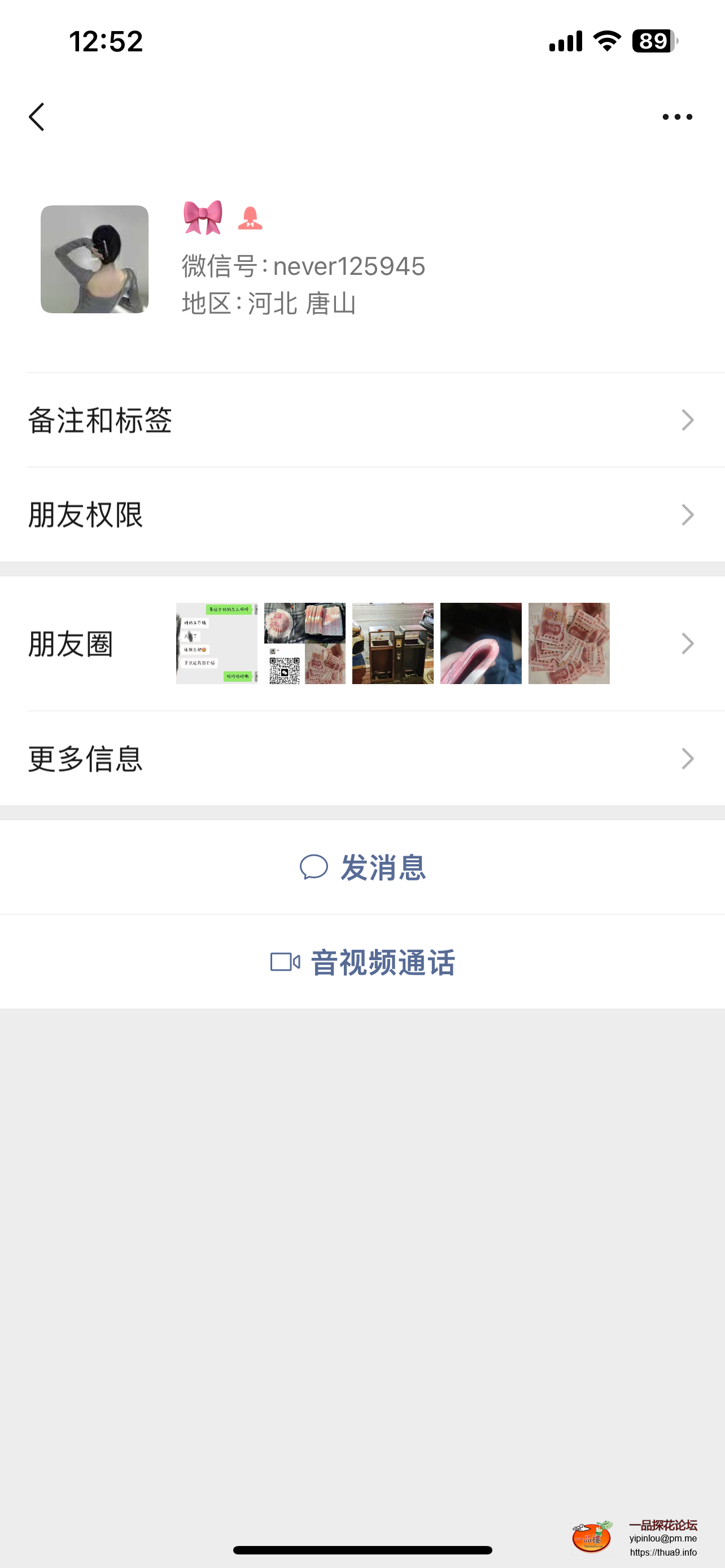The image size is (725, 1568).
Task: Open 备注和标签 settings
Action: tap(362, 421)
